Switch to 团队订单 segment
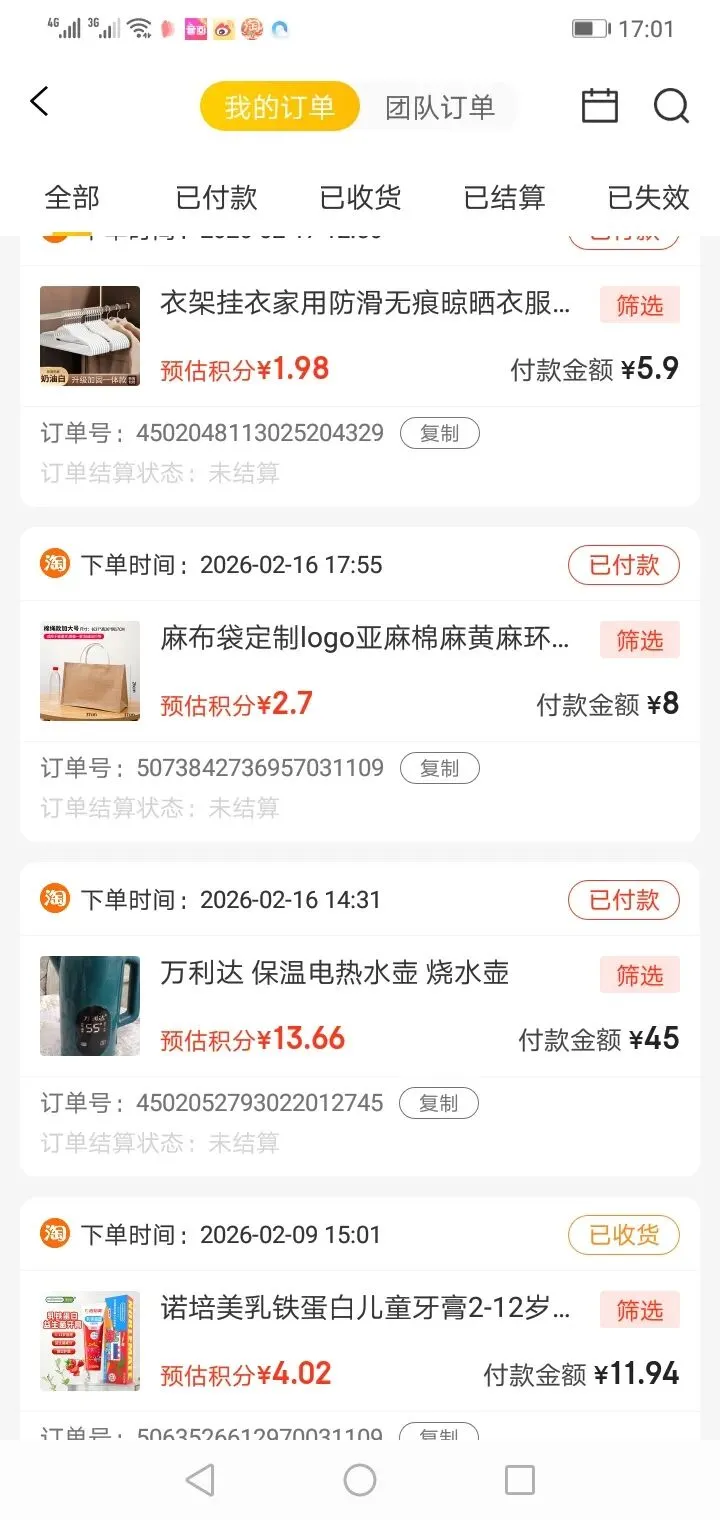720x1520 pixels. coord(440,107)
